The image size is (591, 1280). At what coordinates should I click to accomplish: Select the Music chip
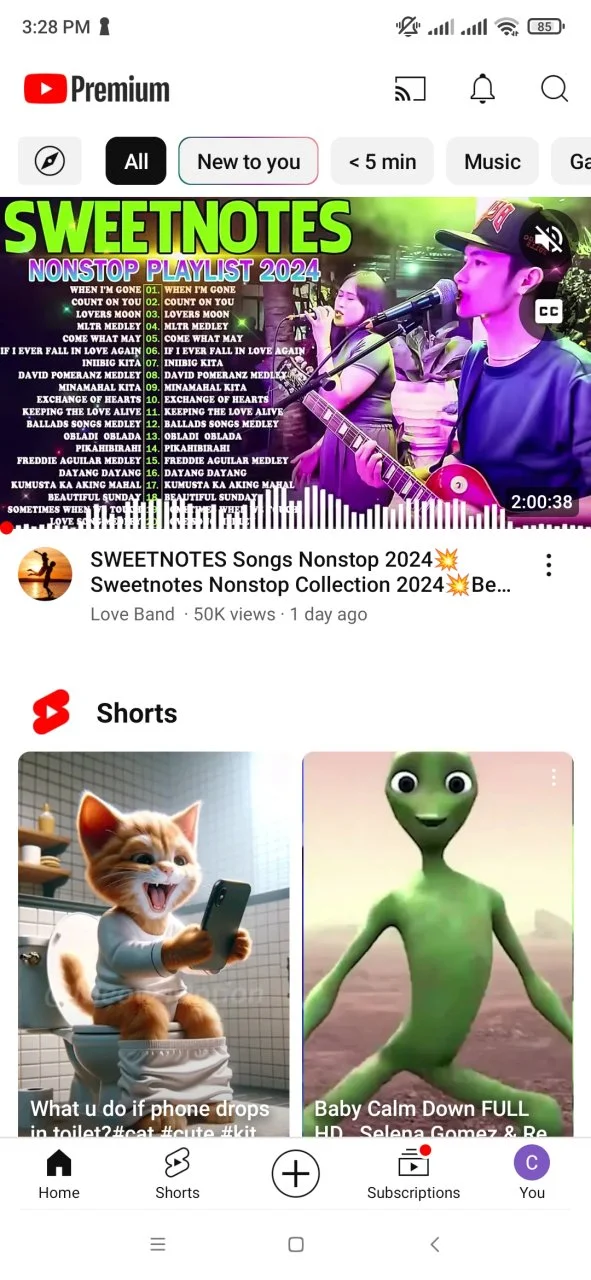tap(492, 161)
